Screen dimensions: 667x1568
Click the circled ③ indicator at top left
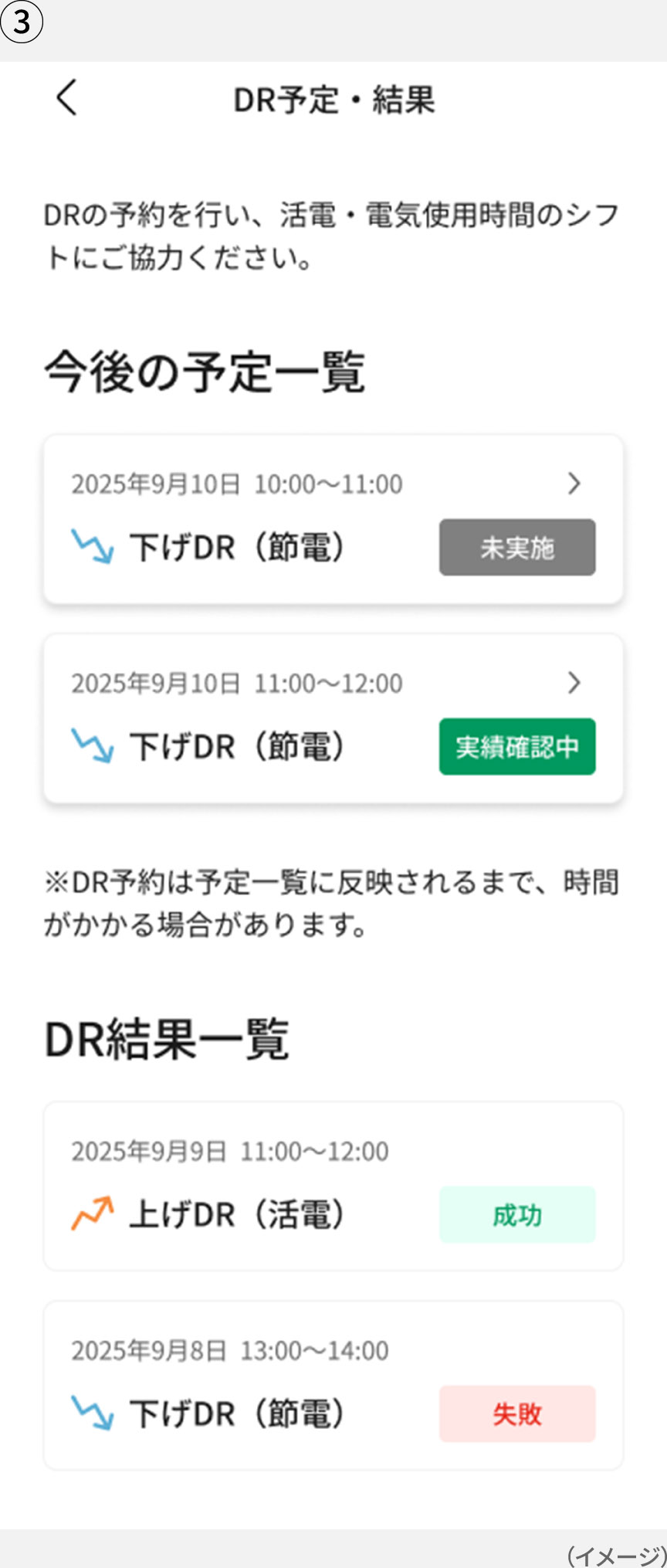pos(20,23)
